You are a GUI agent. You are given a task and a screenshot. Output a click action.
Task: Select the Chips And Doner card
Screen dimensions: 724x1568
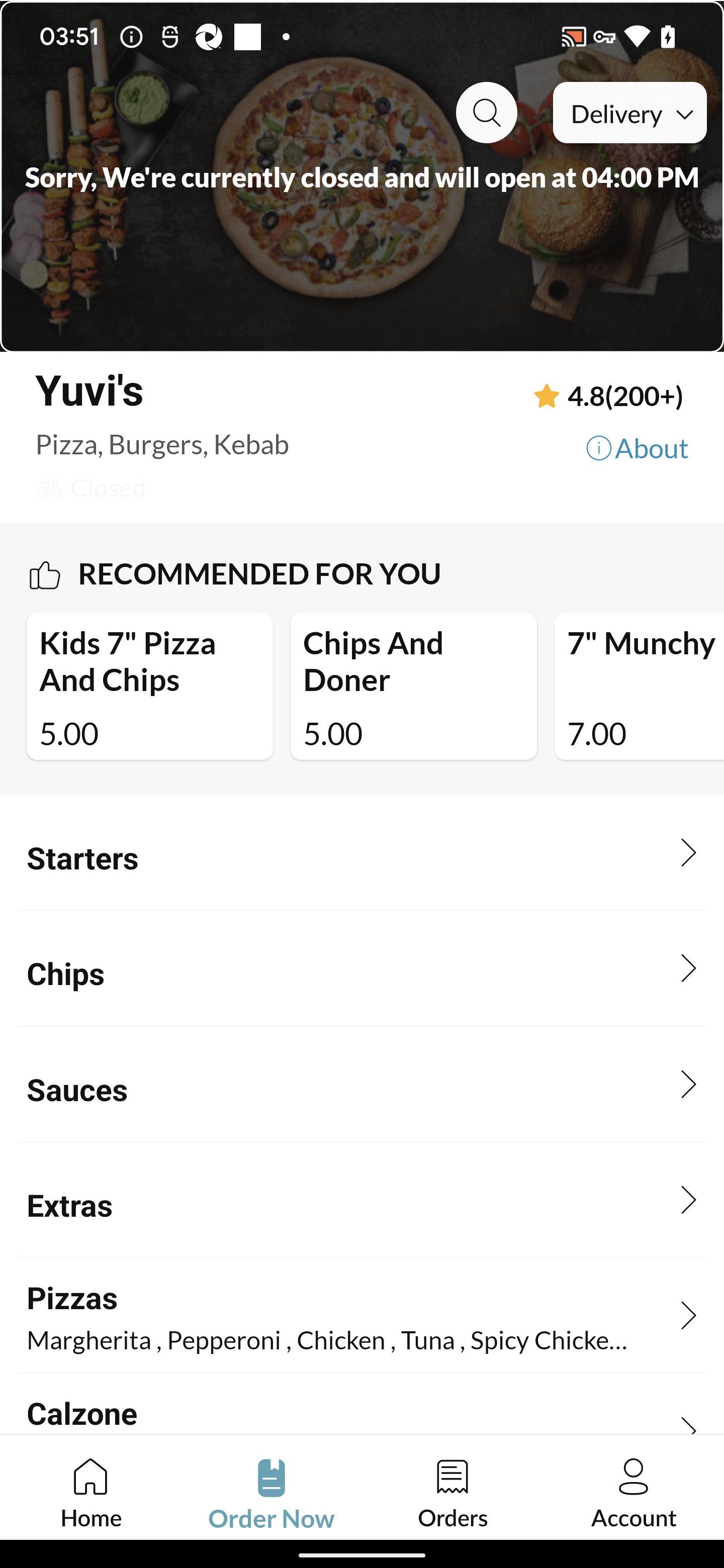[x=413, y=686]
